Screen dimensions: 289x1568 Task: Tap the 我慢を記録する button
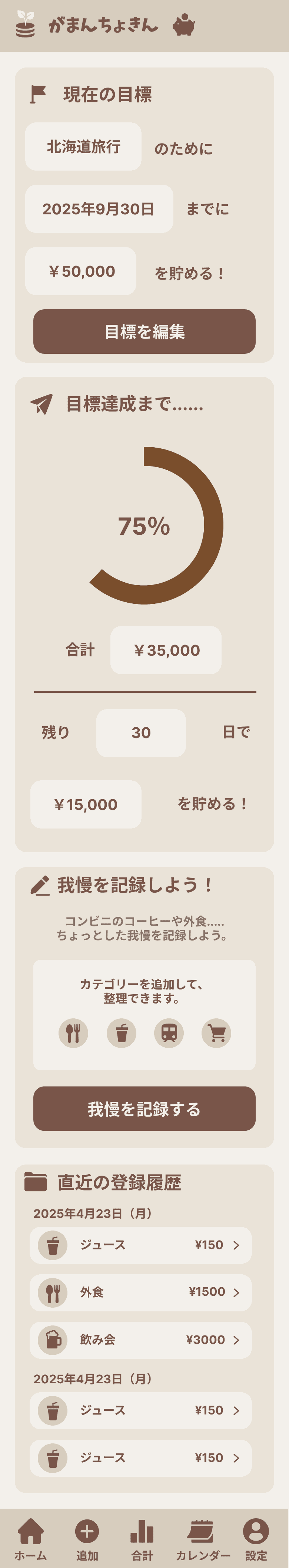144,1109
